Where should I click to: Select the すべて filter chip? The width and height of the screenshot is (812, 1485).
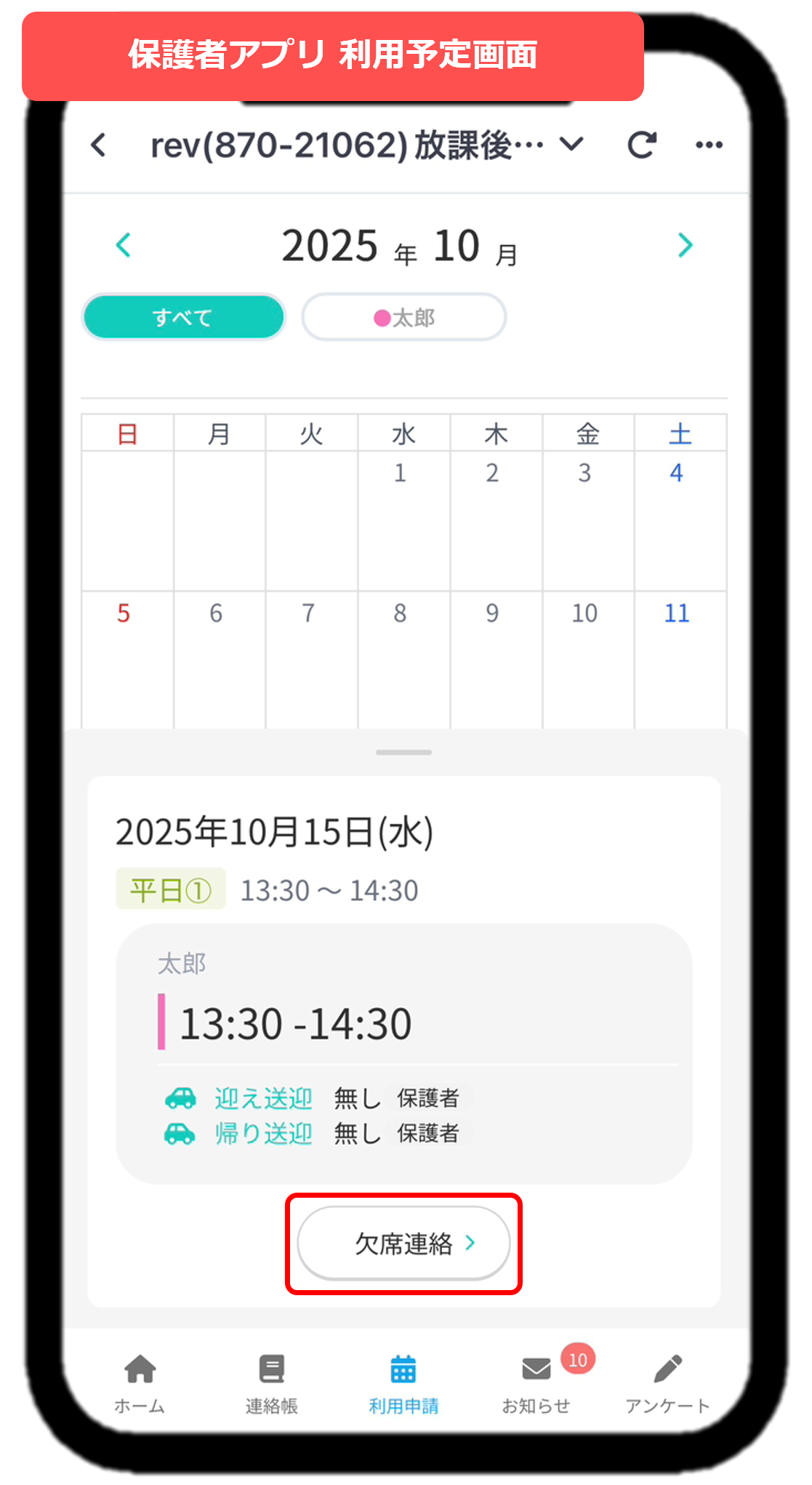pos(183,317)
